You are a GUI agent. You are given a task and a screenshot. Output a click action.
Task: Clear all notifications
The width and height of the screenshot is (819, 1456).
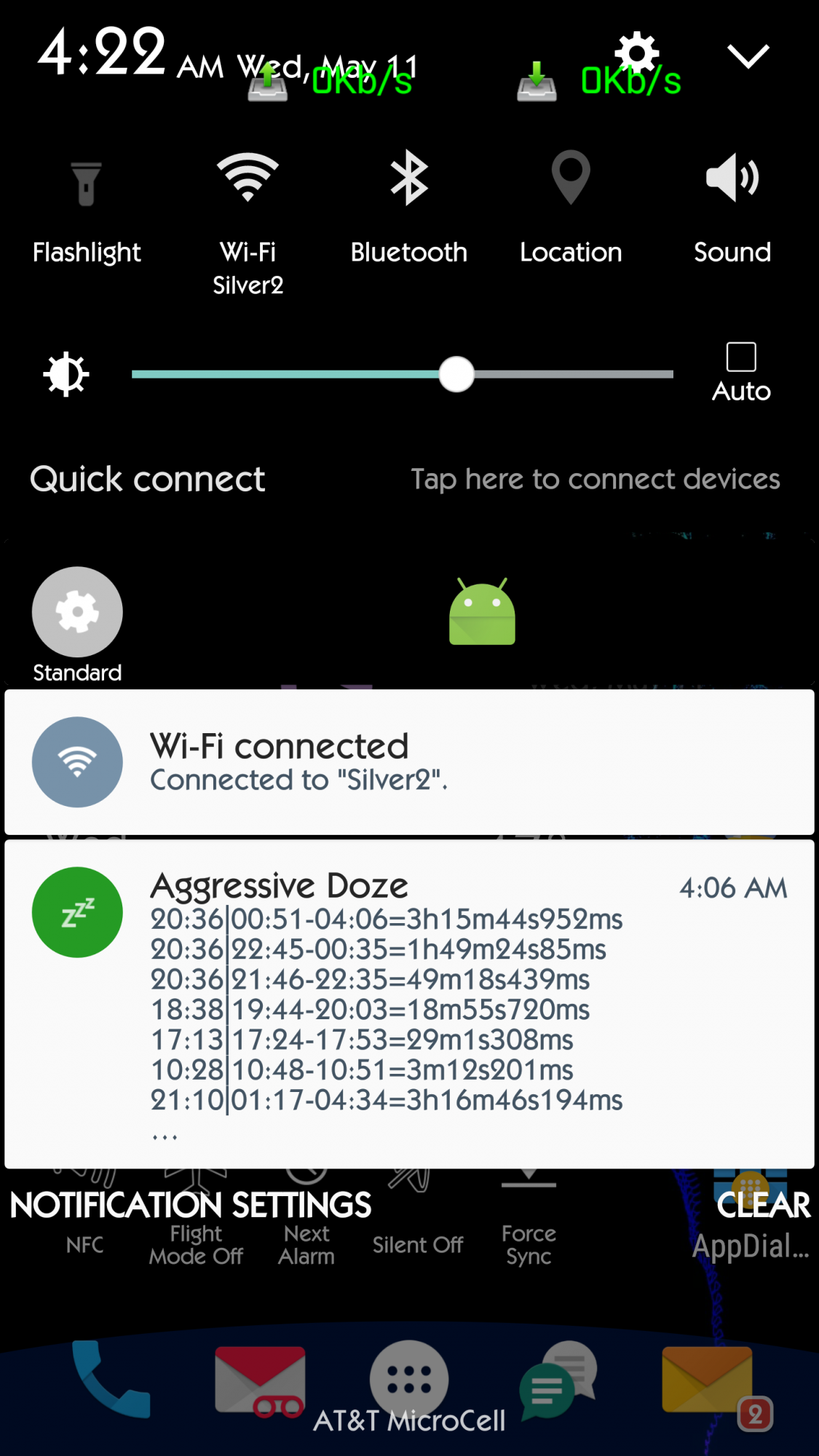click(763, 1206)
